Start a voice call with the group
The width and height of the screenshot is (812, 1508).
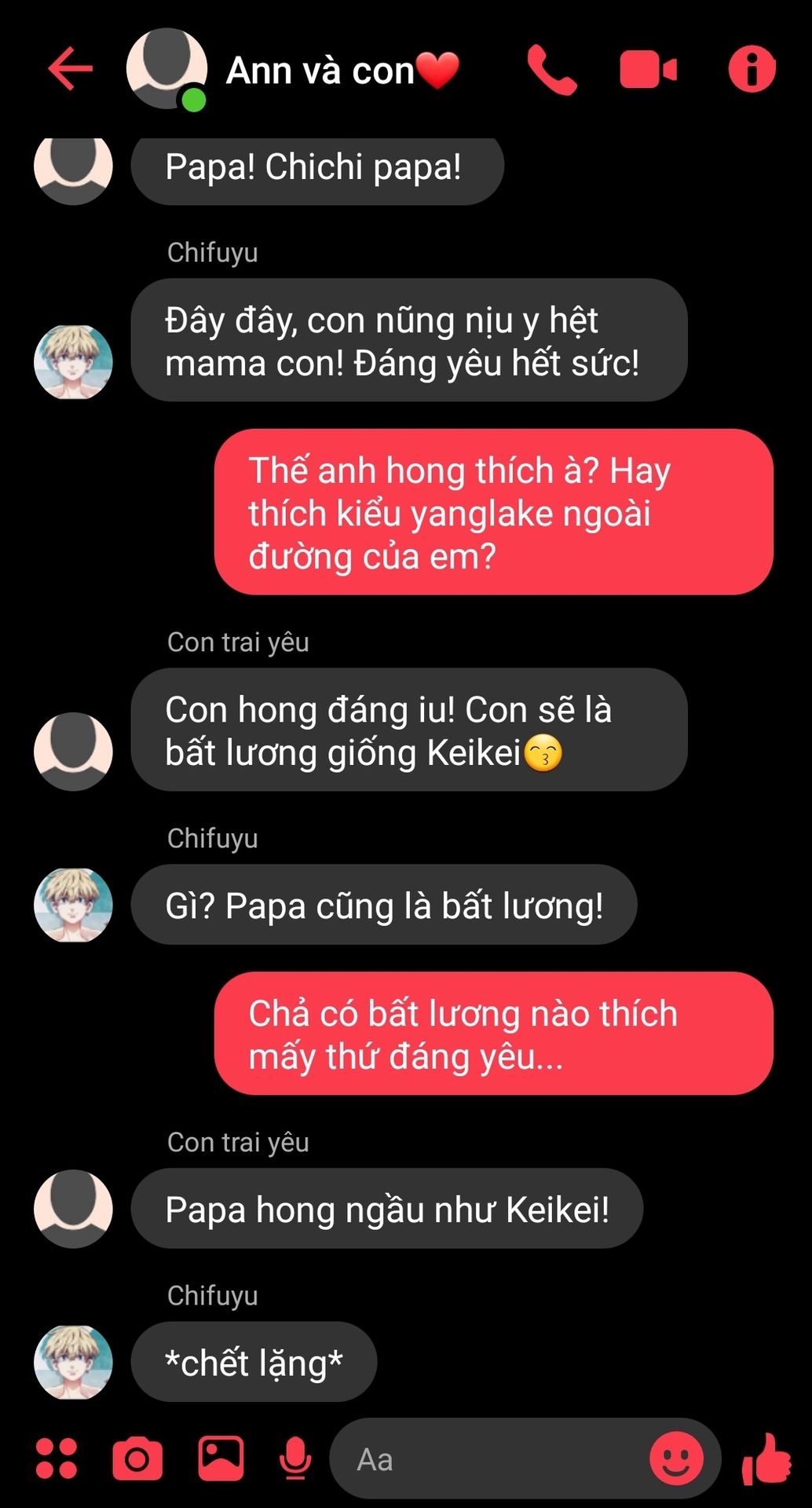(x=551, y=70)
